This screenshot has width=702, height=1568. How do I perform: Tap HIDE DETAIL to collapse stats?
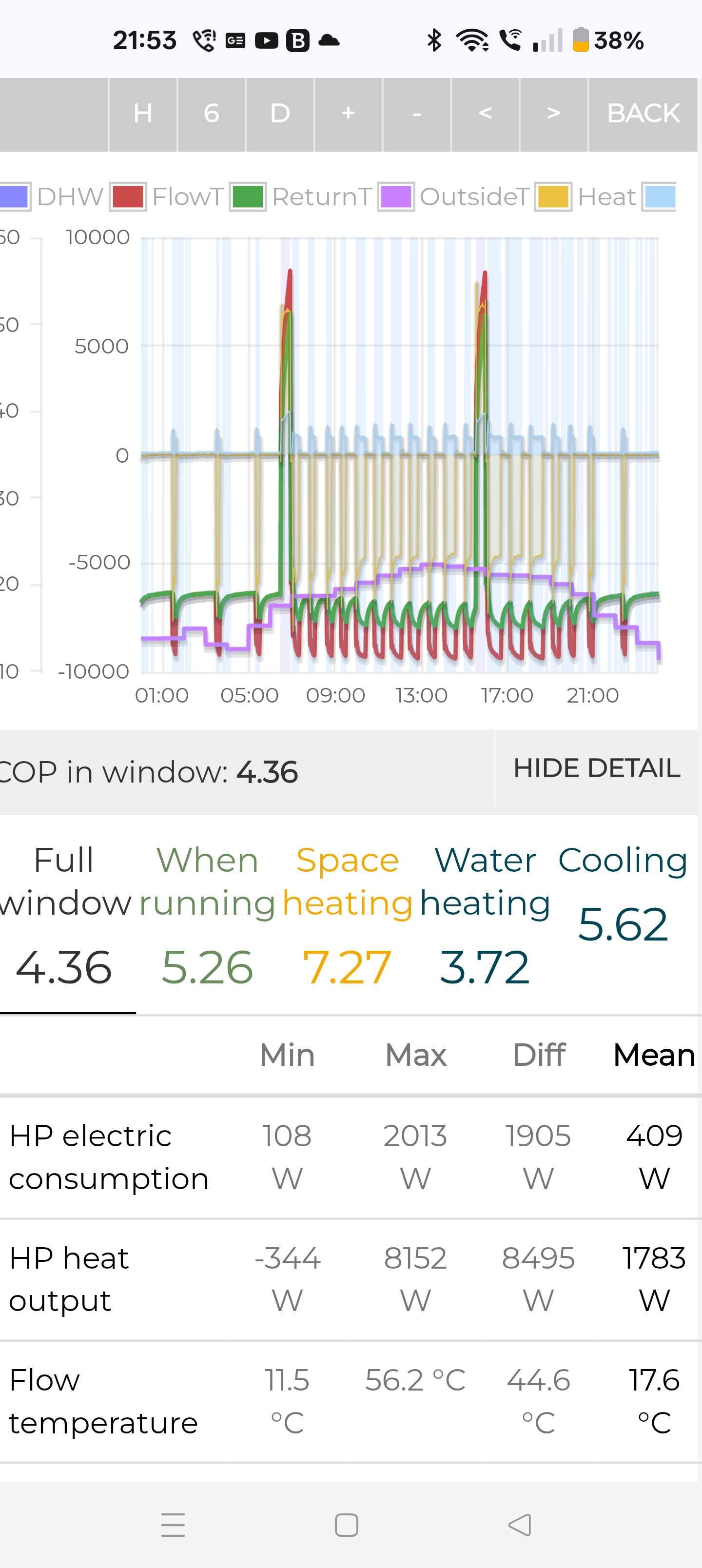point(596,768)
